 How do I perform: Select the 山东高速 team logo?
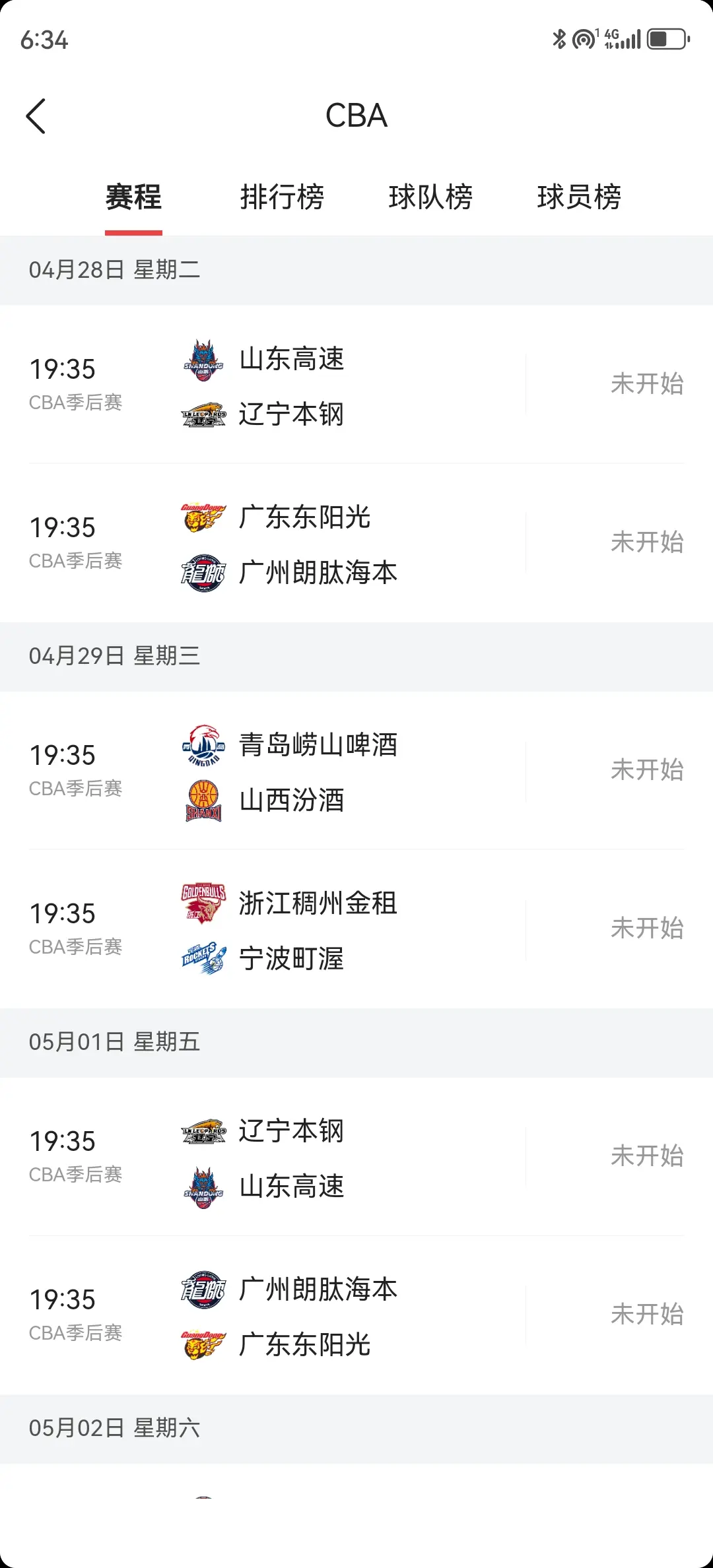pos(202,358)
